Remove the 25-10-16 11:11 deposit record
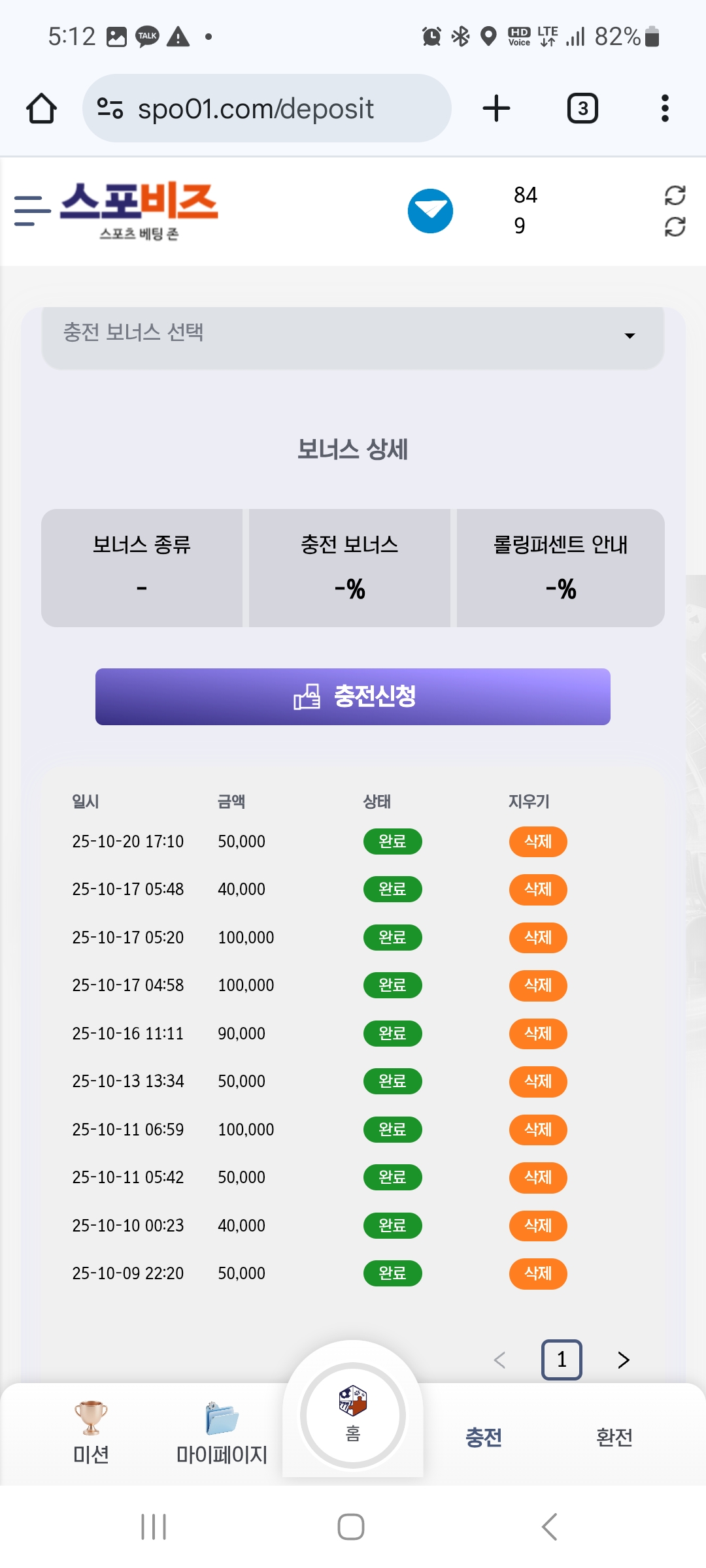 click(537, 1034)
